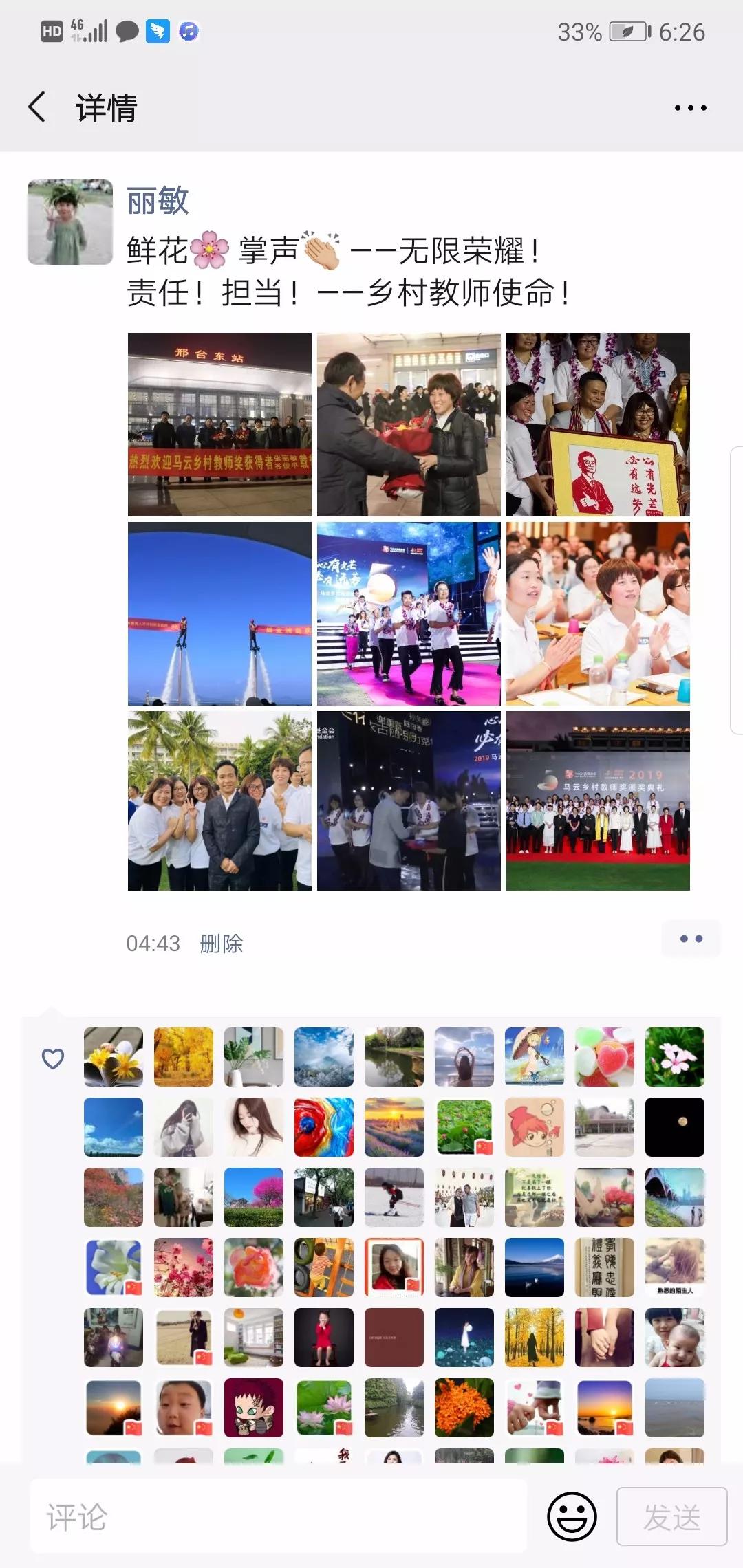The image size is (743, 1568).
Task: Open 丽敏's profile picture
Action: [x=70, y=222]
